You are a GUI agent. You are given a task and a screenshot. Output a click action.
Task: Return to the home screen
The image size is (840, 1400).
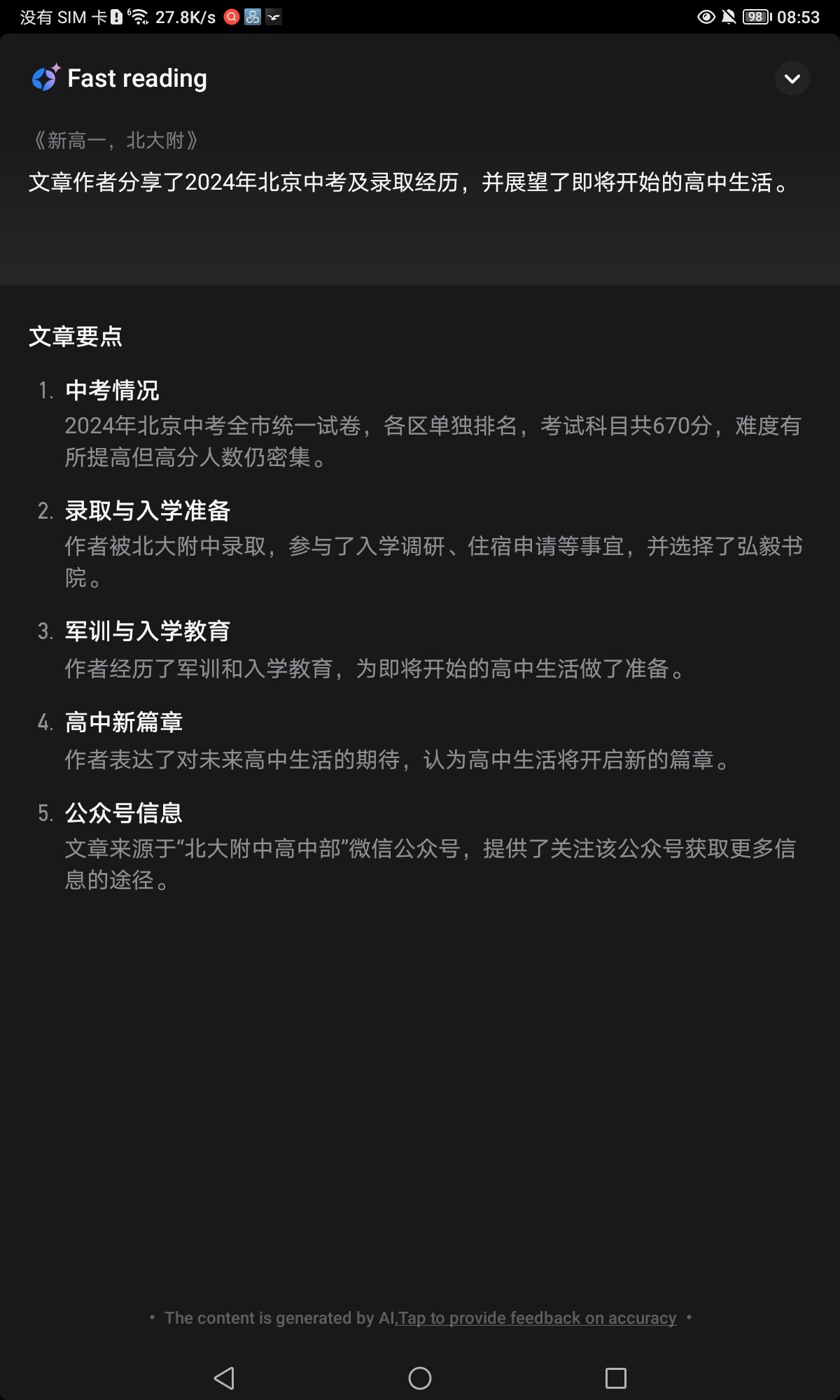[x=420, y=1378]
